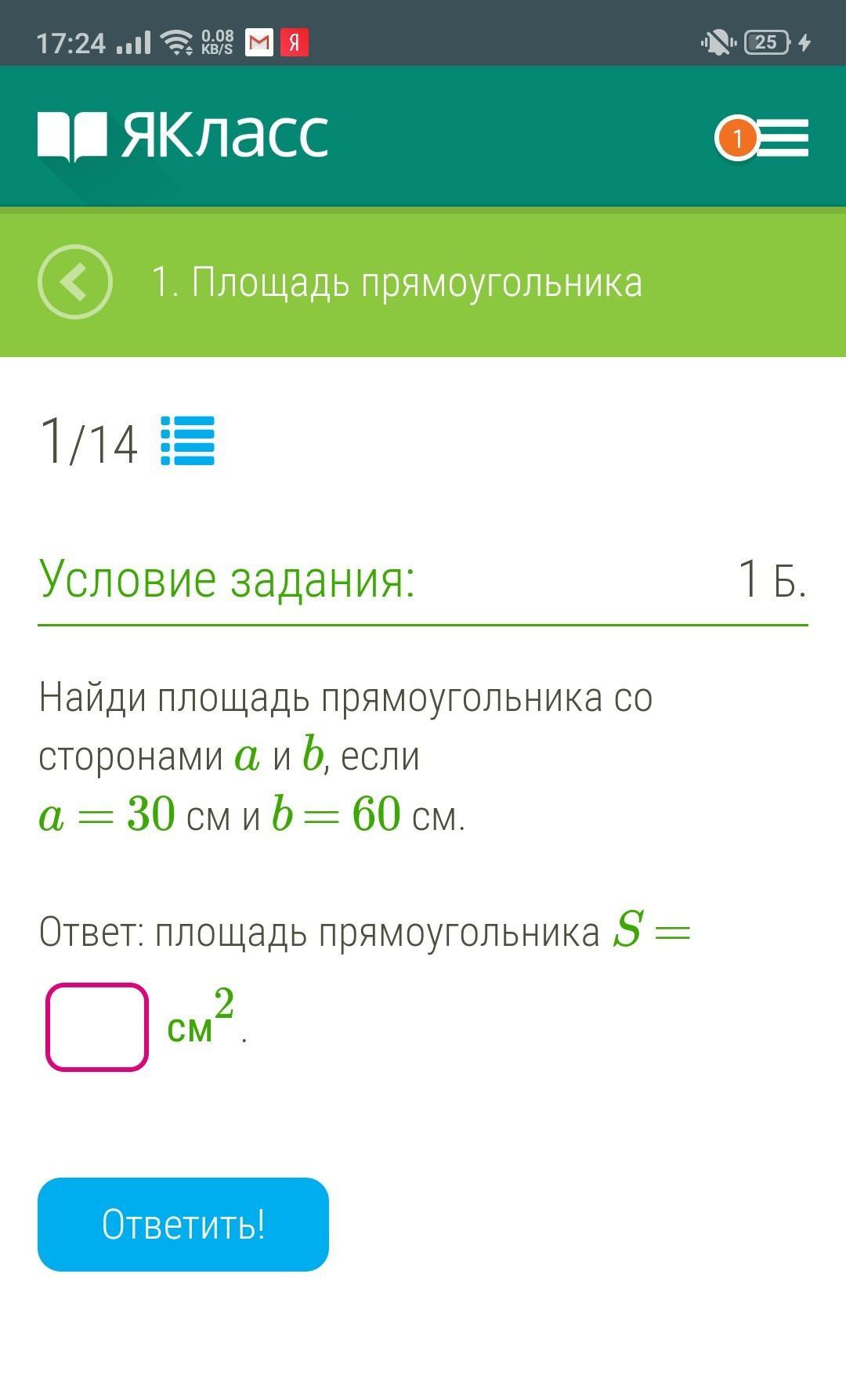The height and width of the screenshot is (1400, 846).
Task: Go back using the circled arrow
Action: tap(75, 282)
